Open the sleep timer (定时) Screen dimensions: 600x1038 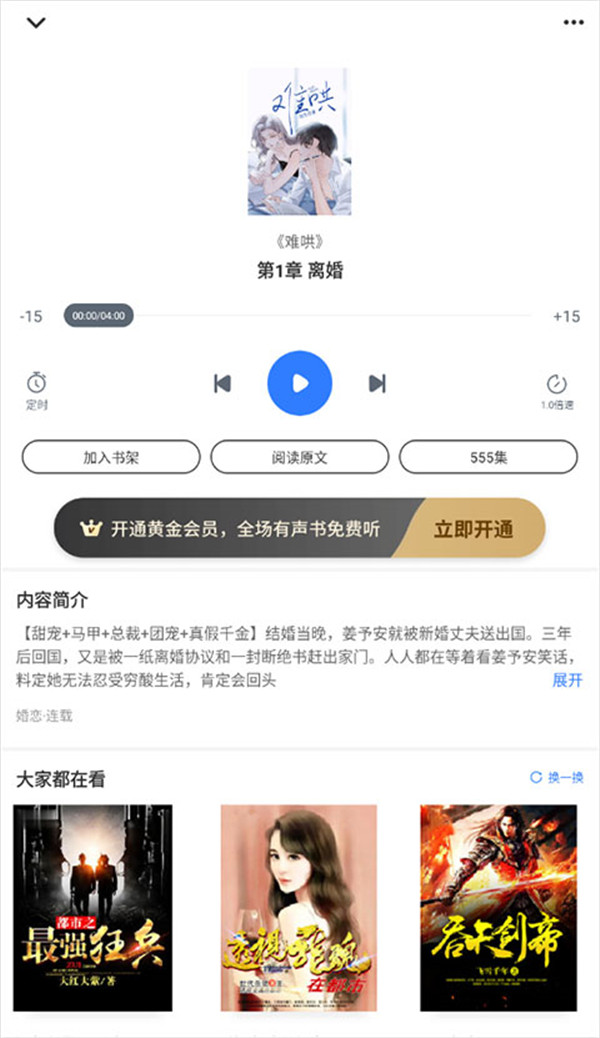tap(37, 389)
